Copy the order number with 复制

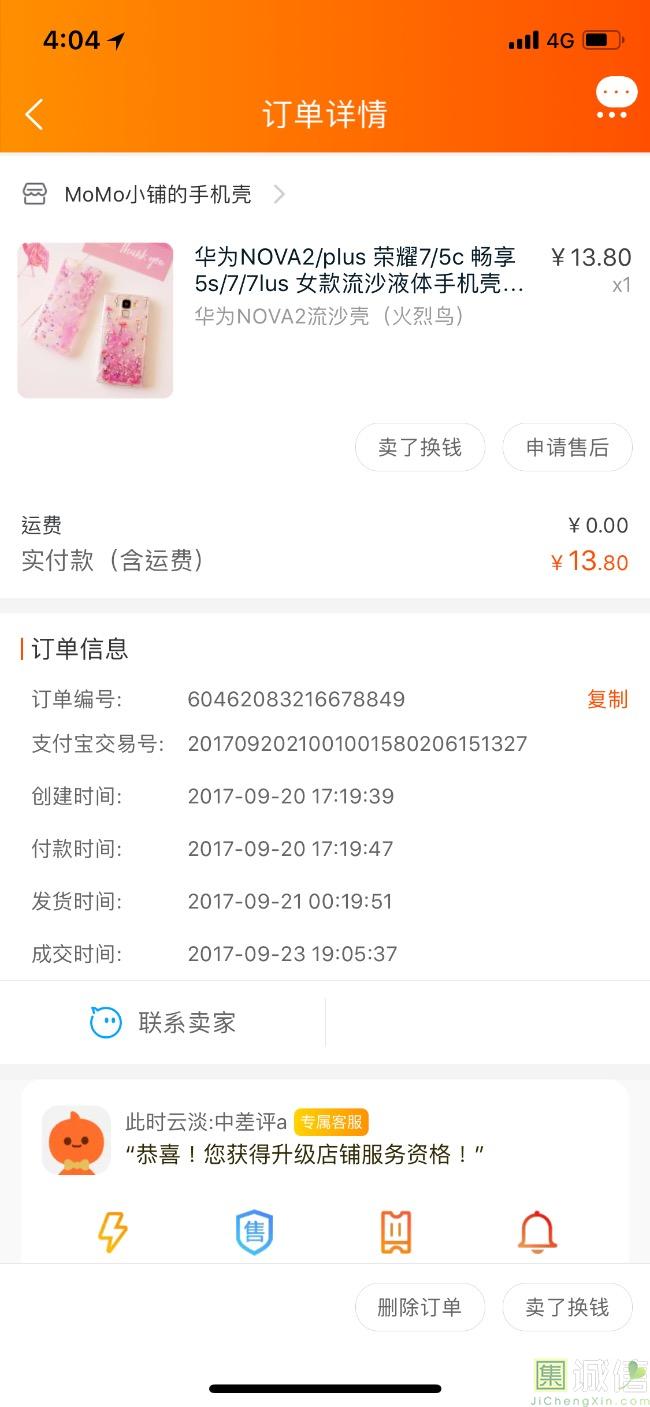[607, 699]
